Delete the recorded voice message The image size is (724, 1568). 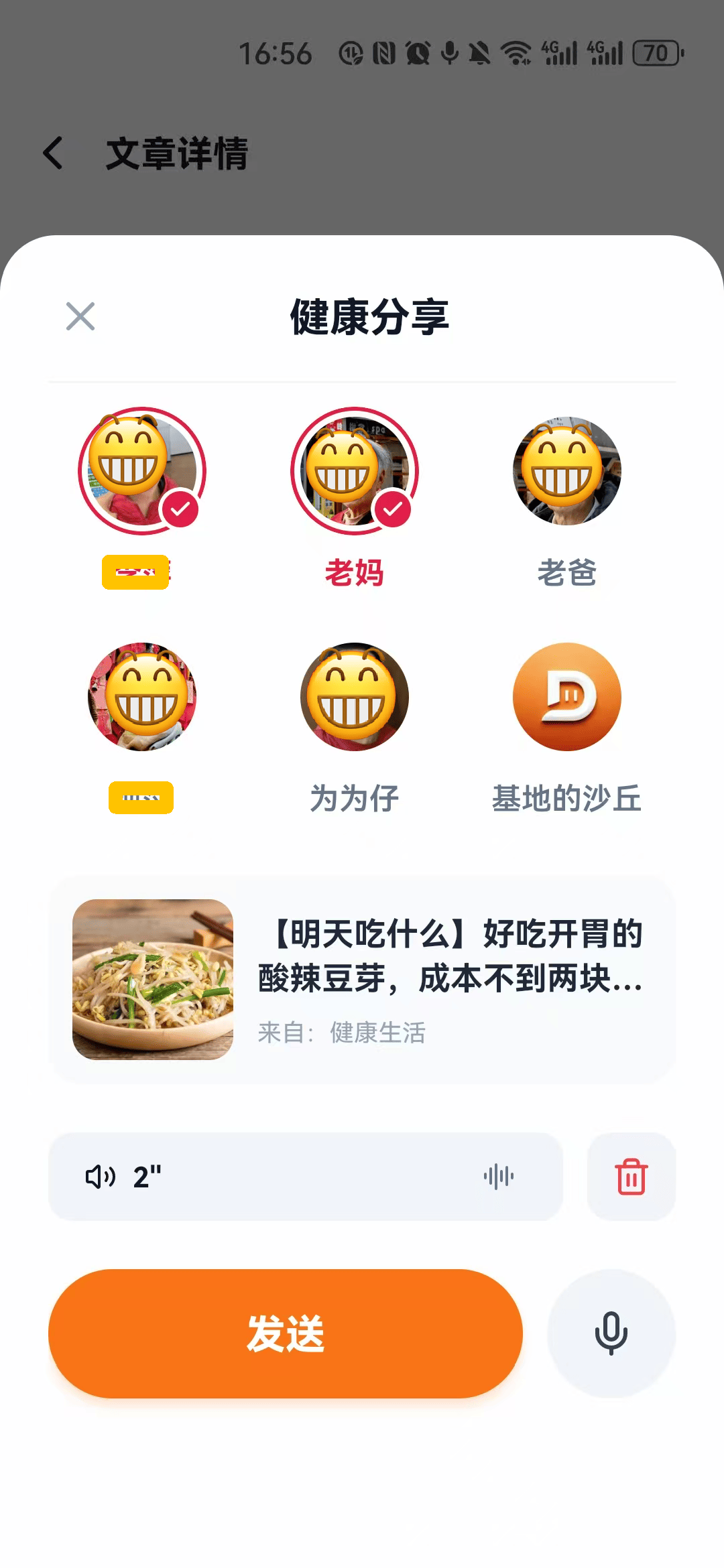point(631,1177)
